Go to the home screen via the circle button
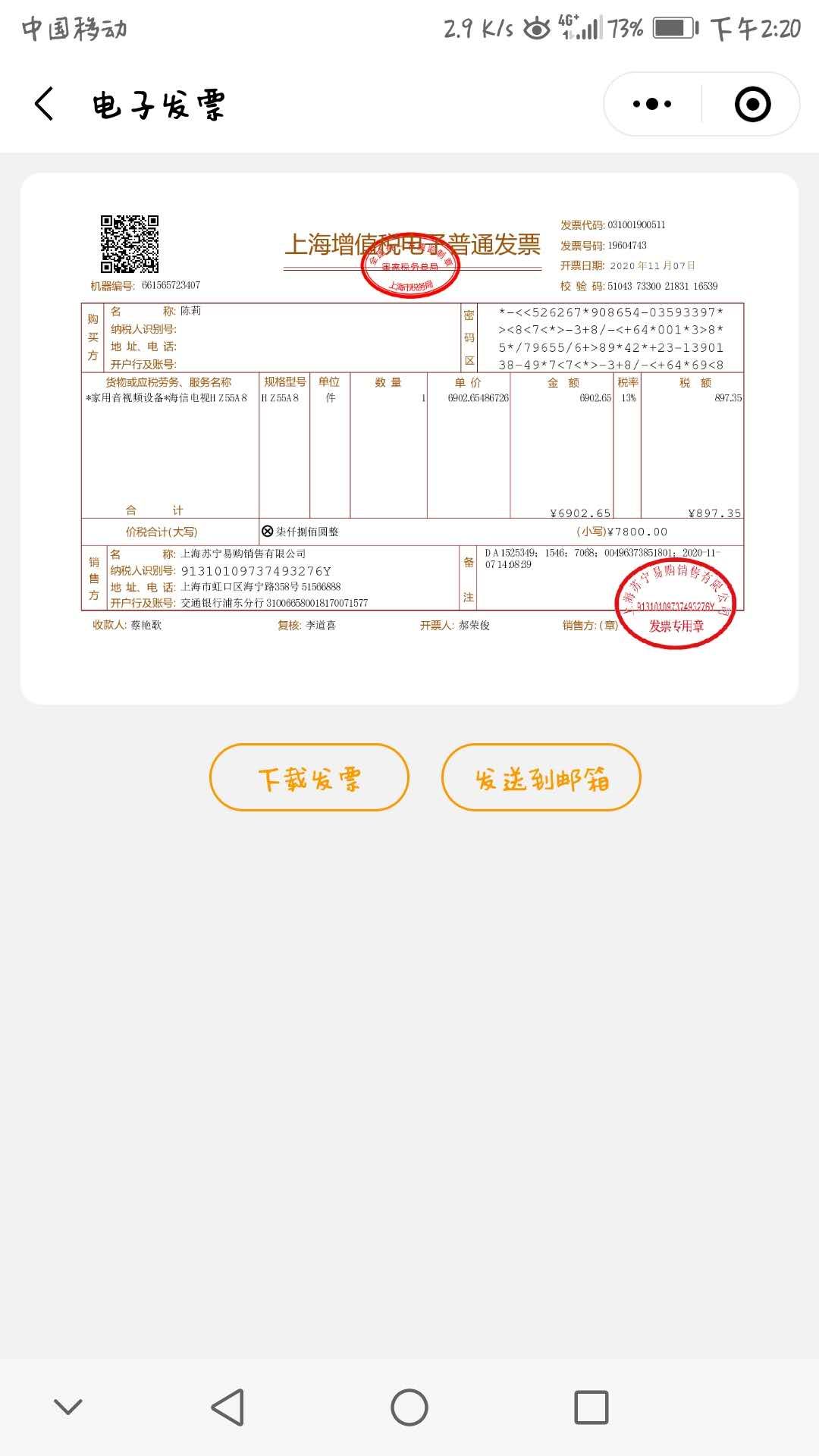The width and height of the screenshot is (819, 1456). [409, 1407]
